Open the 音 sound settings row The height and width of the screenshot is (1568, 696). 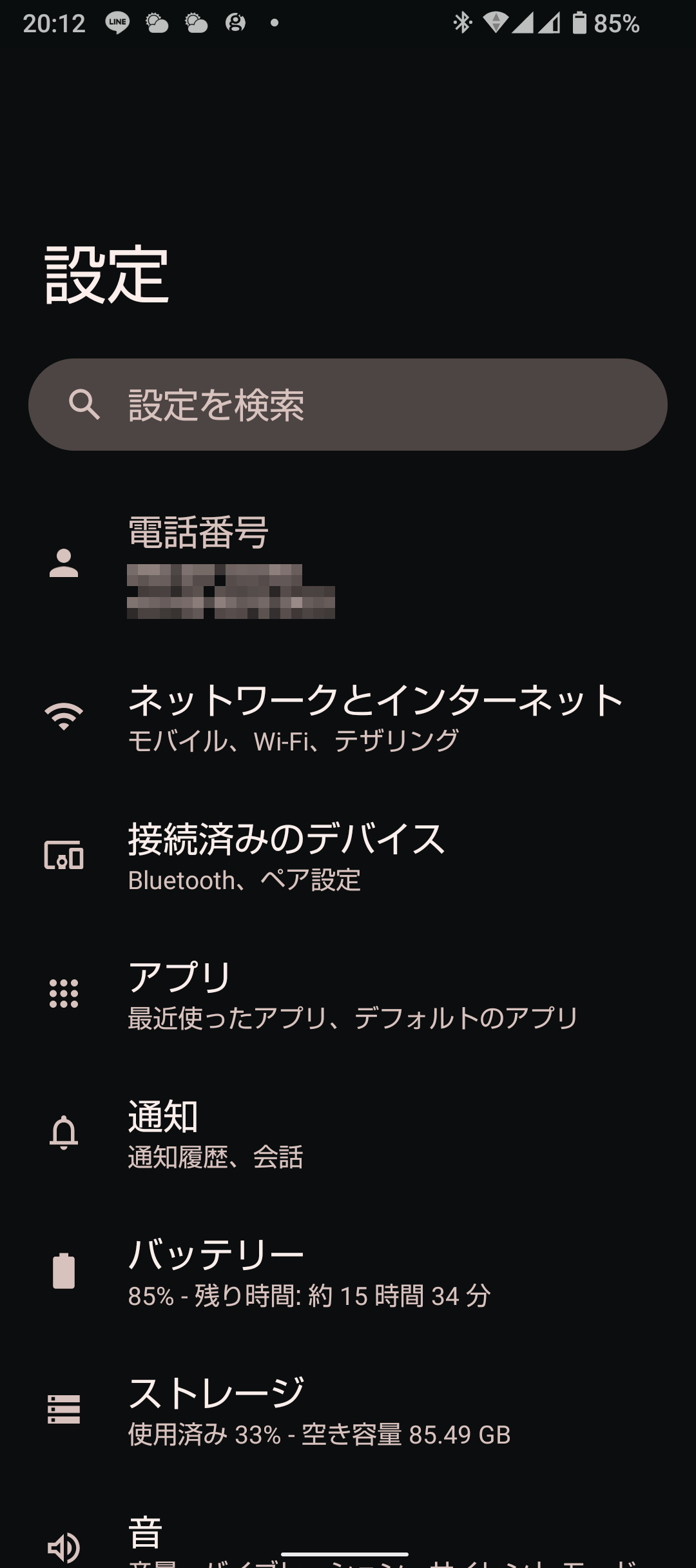point(348,1534)
